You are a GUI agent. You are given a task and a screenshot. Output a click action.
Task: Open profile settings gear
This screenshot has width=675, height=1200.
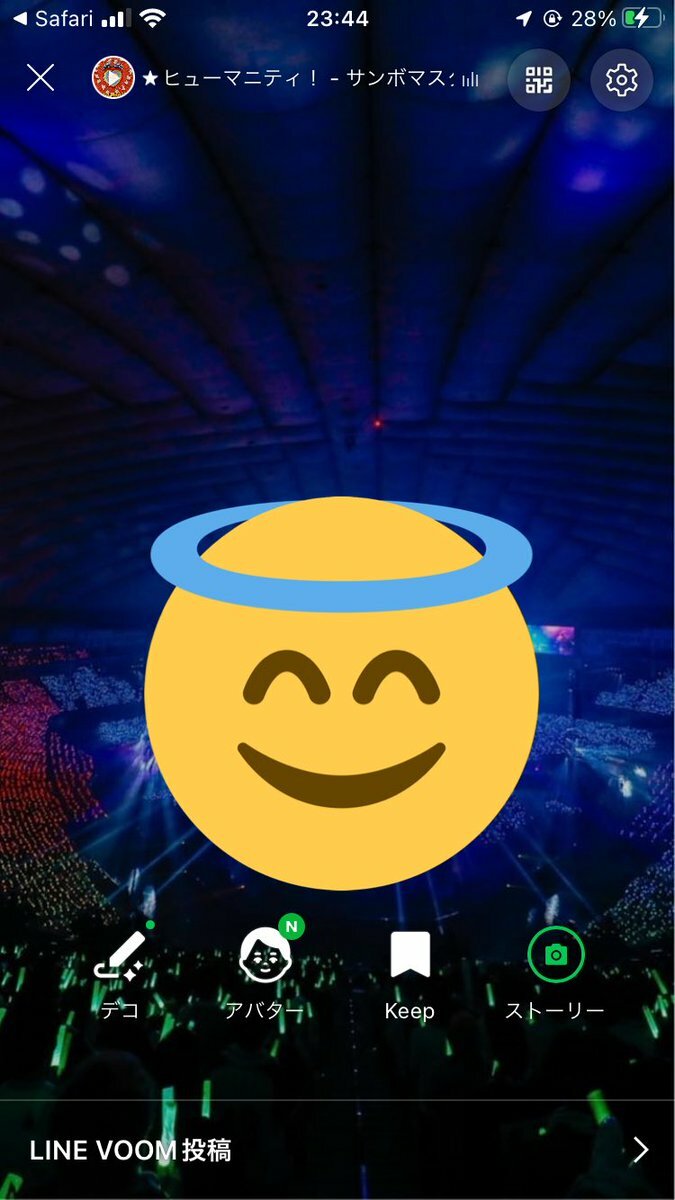[x=621, y=78]
